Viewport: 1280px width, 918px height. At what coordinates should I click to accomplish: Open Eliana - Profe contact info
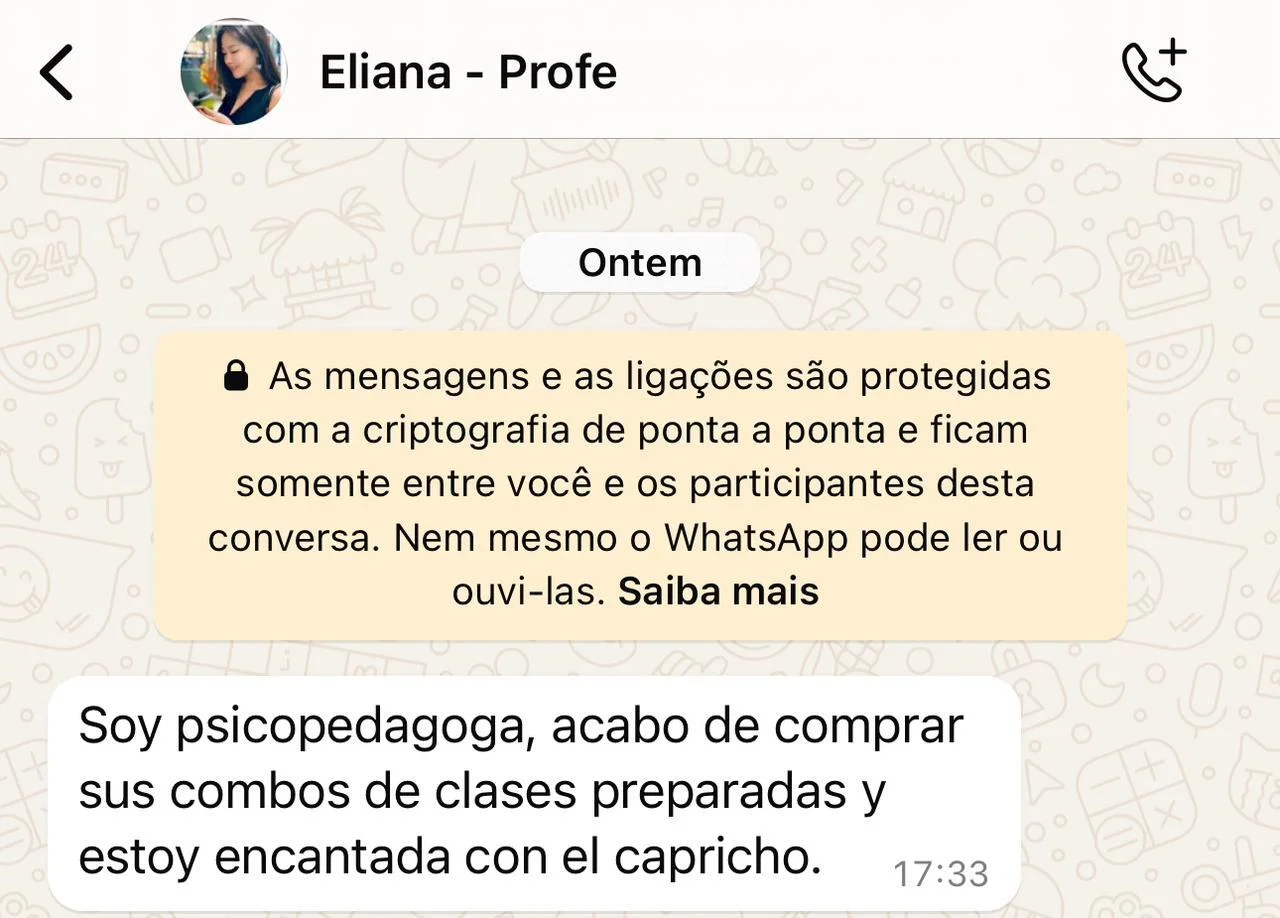[468, 72]
